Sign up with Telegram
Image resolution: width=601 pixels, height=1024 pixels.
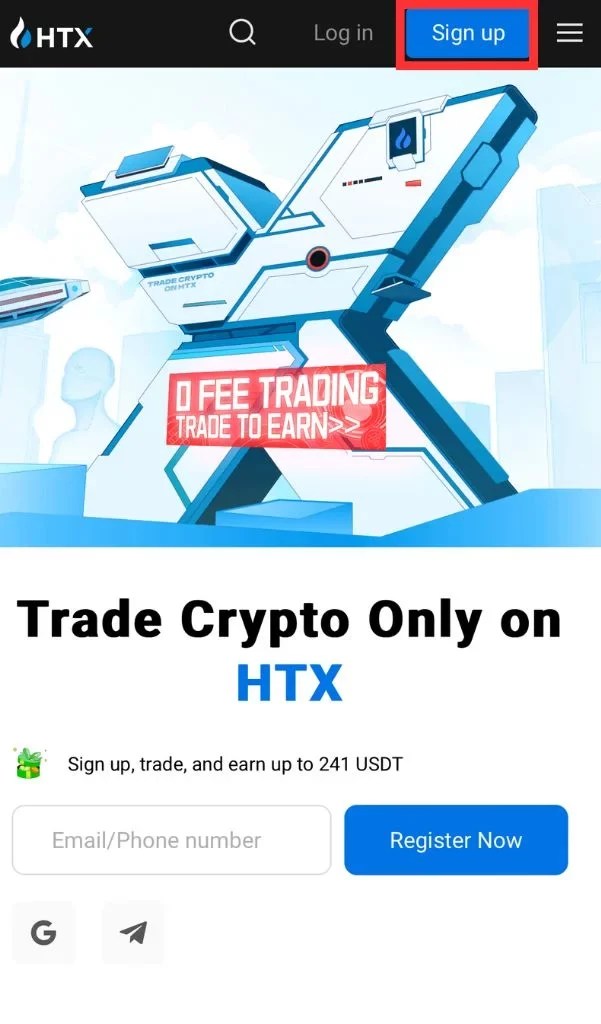coord(133,932)
